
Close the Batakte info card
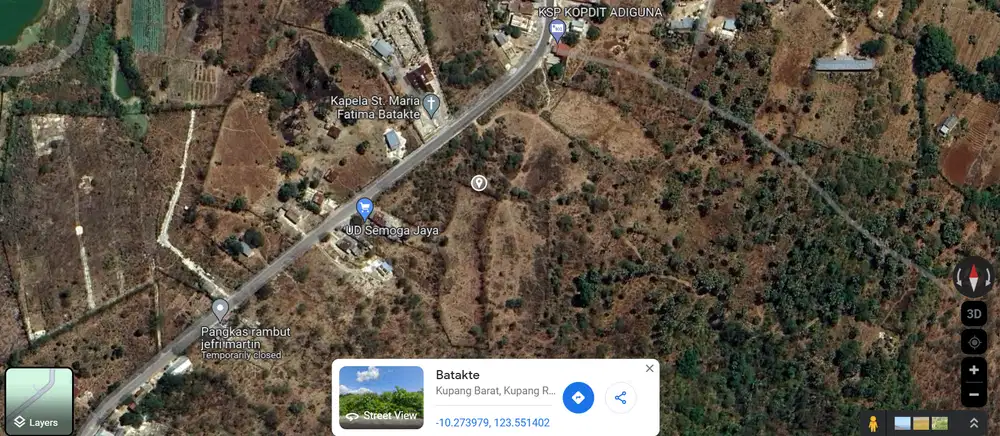pyautogui.click(x=649, y=369)
